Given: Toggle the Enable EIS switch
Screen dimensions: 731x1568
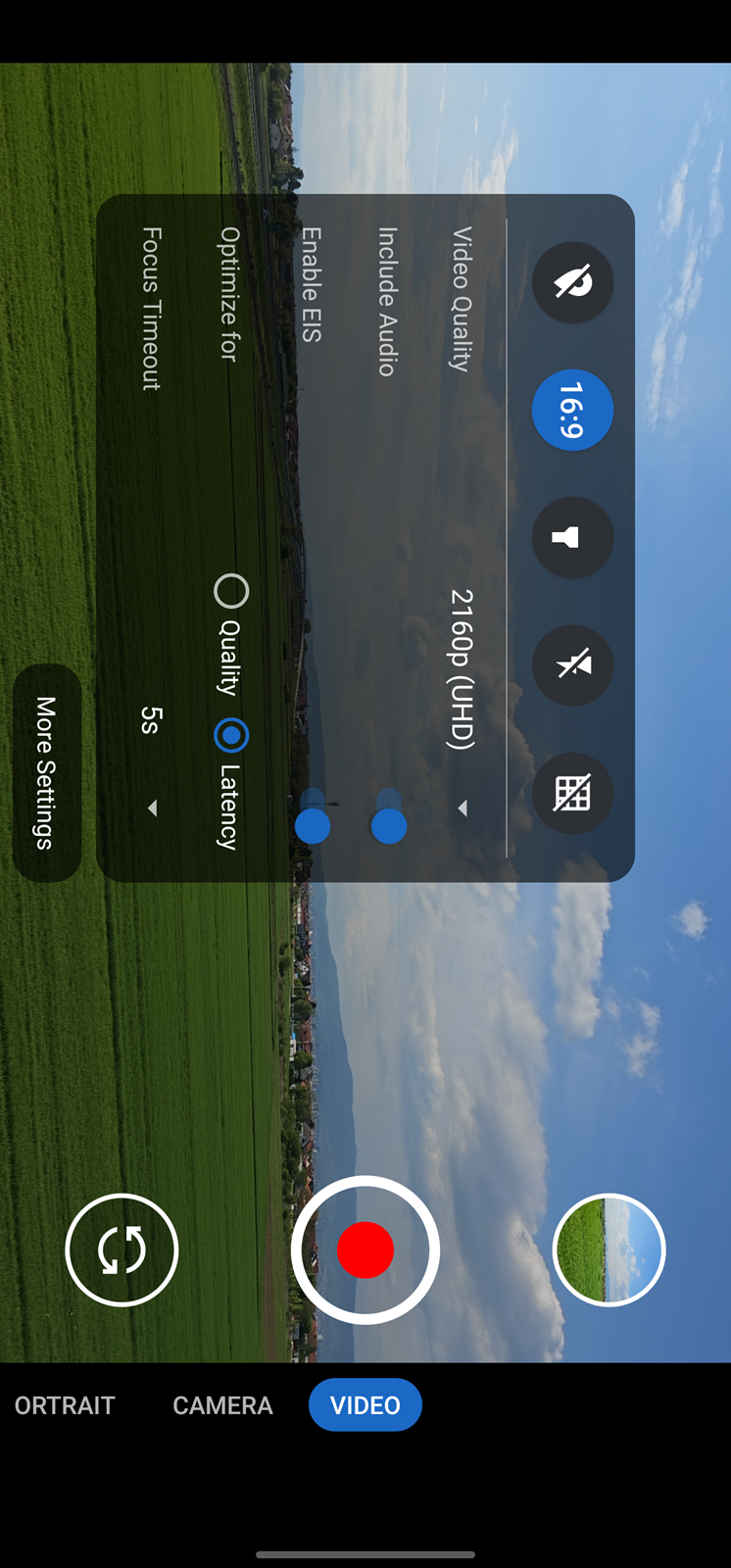Looking at the screenshot, I should [x=313, y=815].
